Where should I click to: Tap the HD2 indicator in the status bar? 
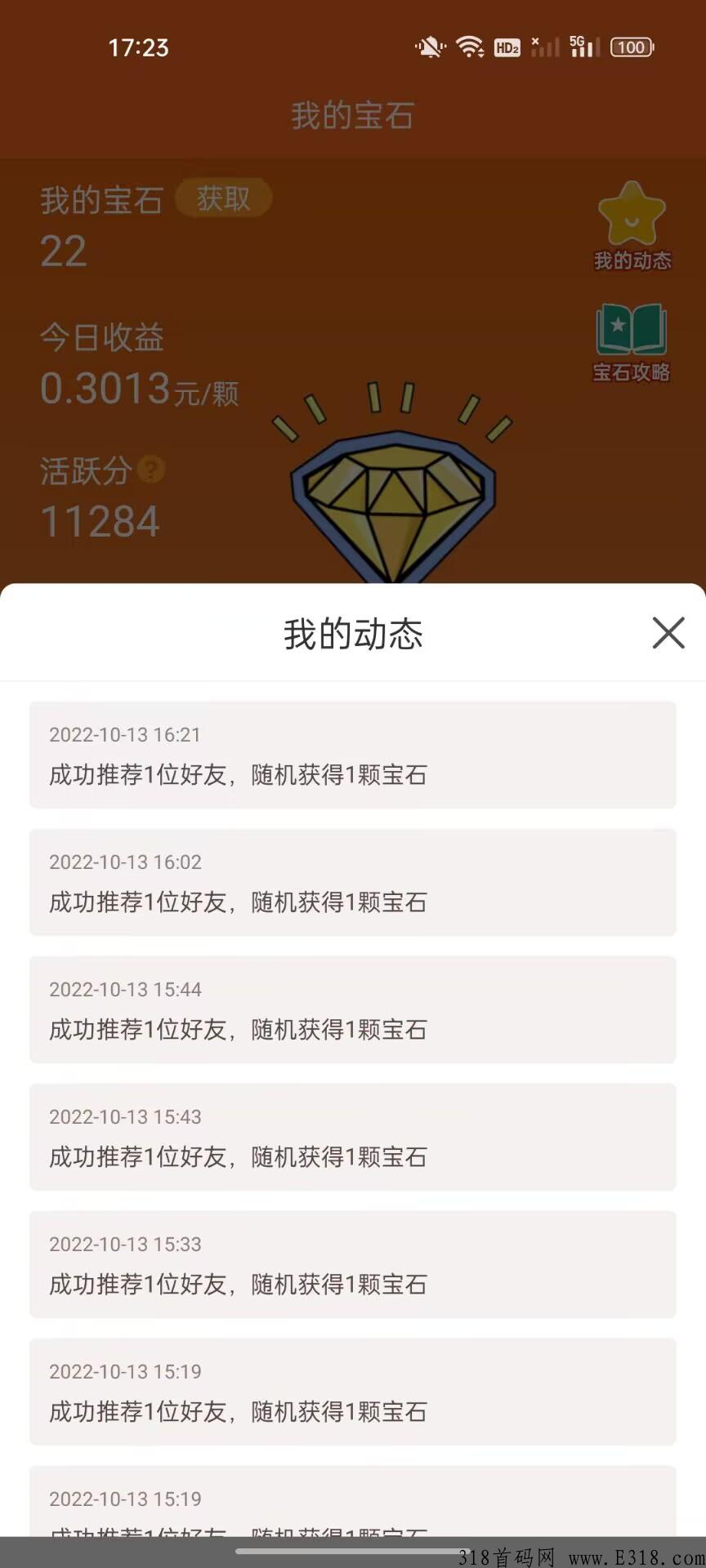507,47
